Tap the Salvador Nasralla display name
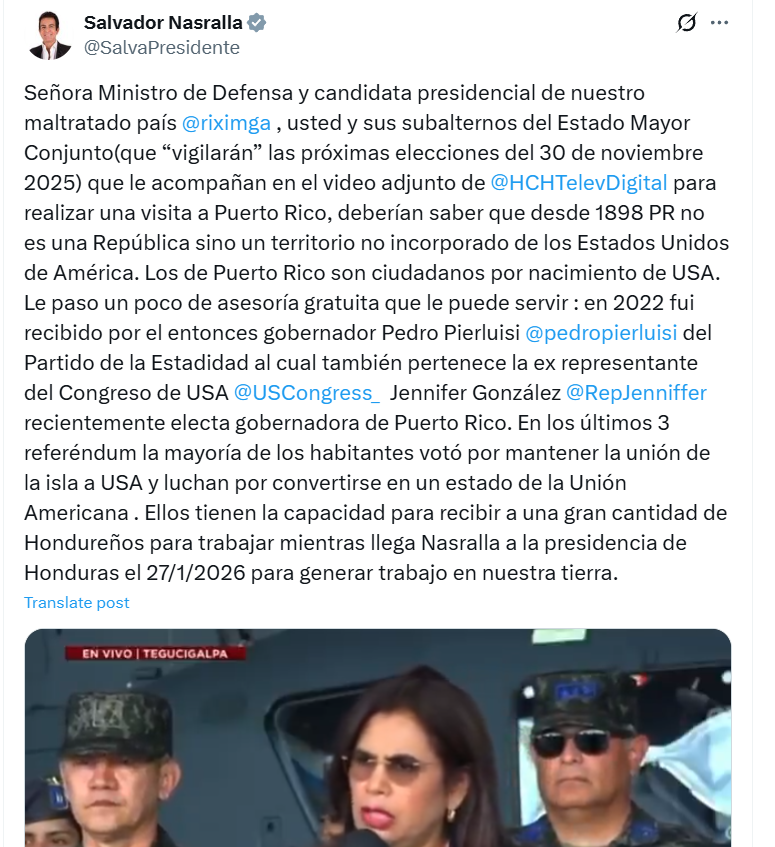775x847 pixels. click(x=163, y=22)
